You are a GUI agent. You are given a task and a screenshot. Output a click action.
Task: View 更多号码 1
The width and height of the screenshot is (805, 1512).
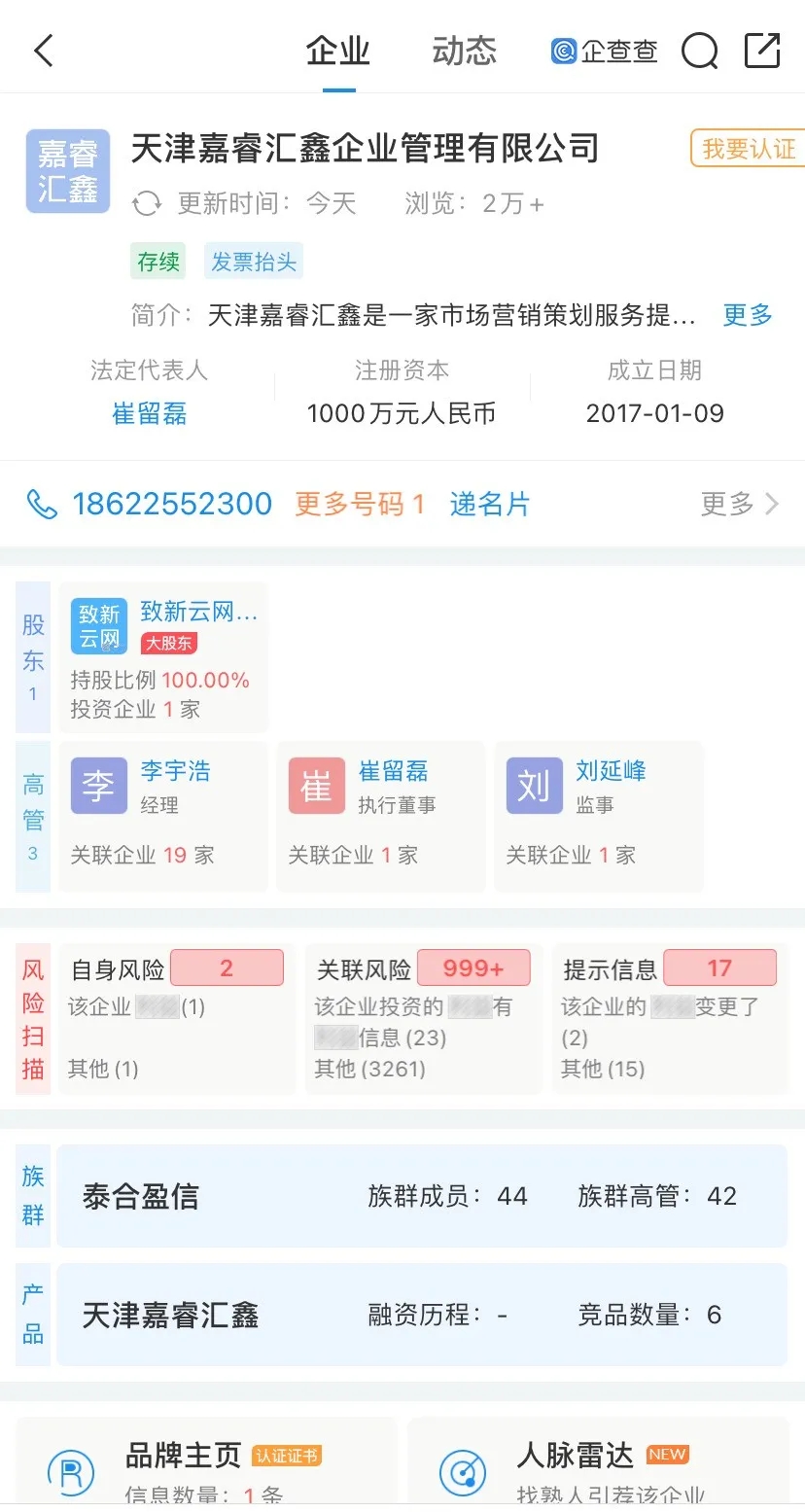(360, 504)
